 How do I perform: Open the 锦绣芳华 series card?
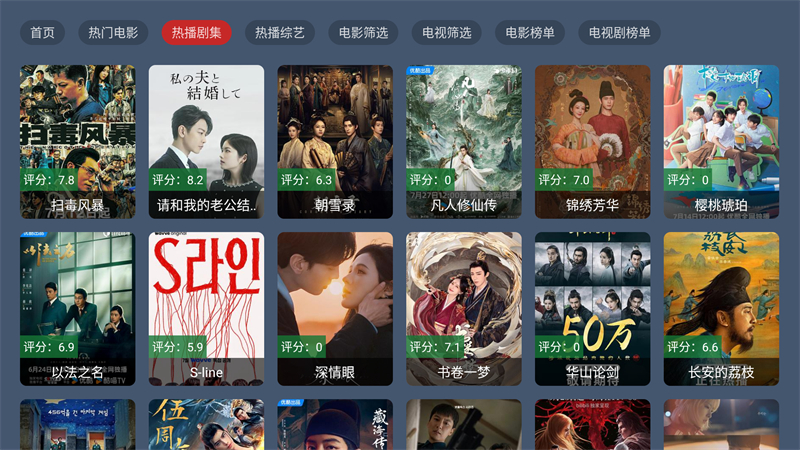[592, 140]
